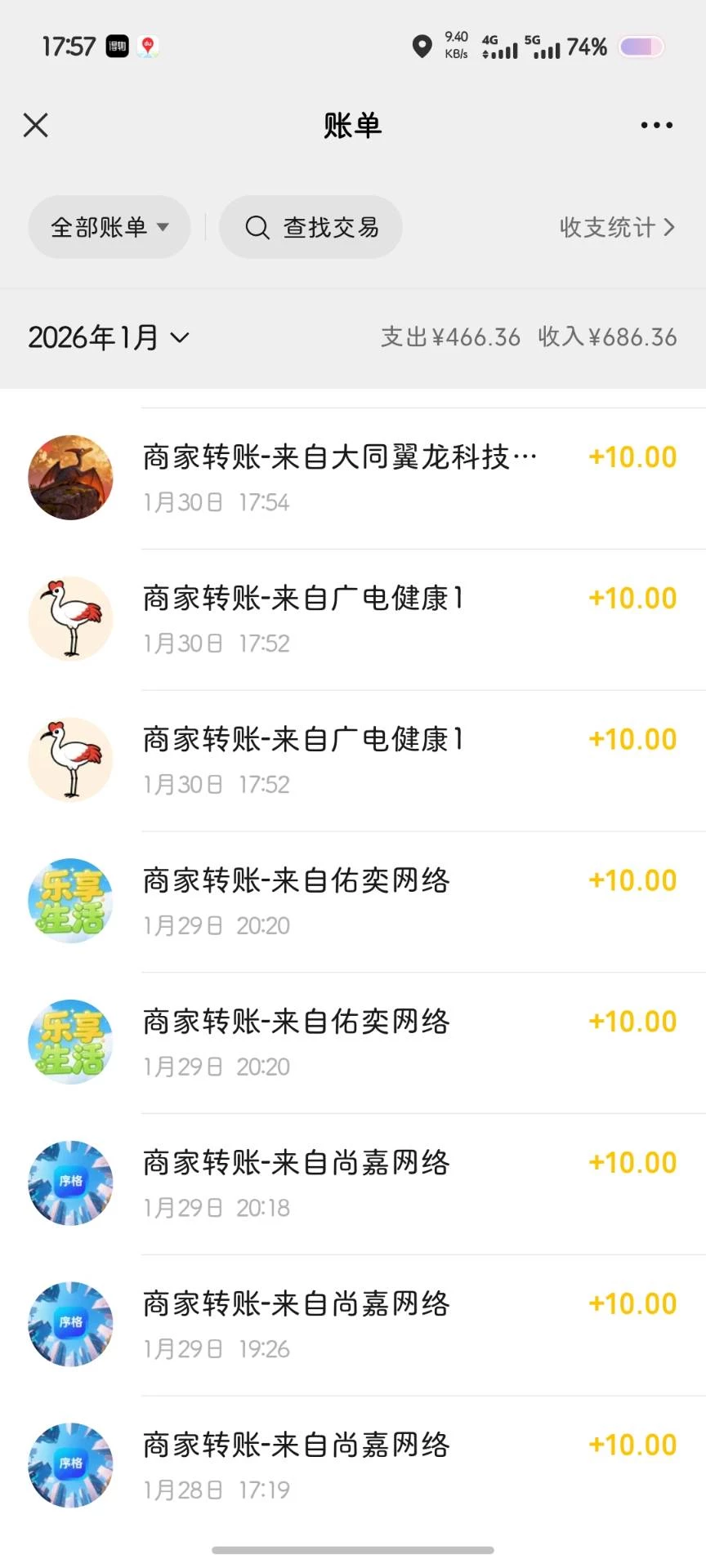
Task: Select the +10.00 amount of 广电健康1 at 17:52
Action: 632,597
